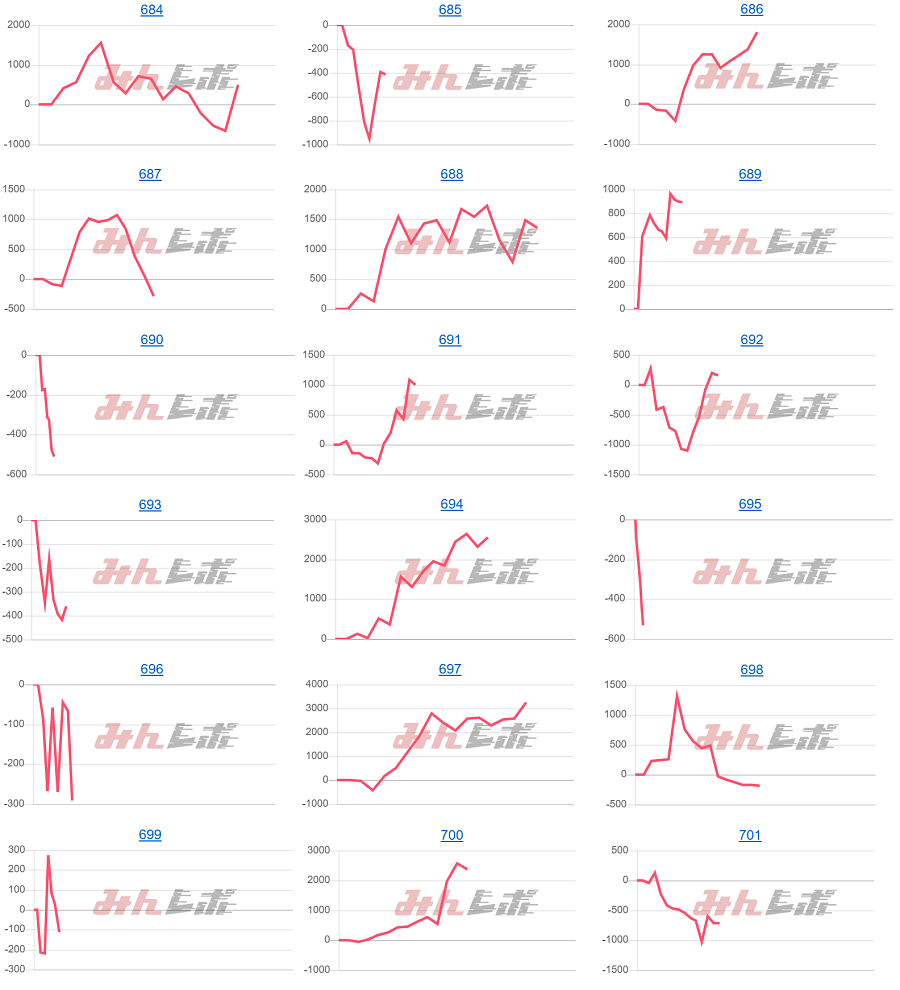The width and height of the screenshot is (900, 990).
Task: Open the 699 link
Action: pos(150,835)
